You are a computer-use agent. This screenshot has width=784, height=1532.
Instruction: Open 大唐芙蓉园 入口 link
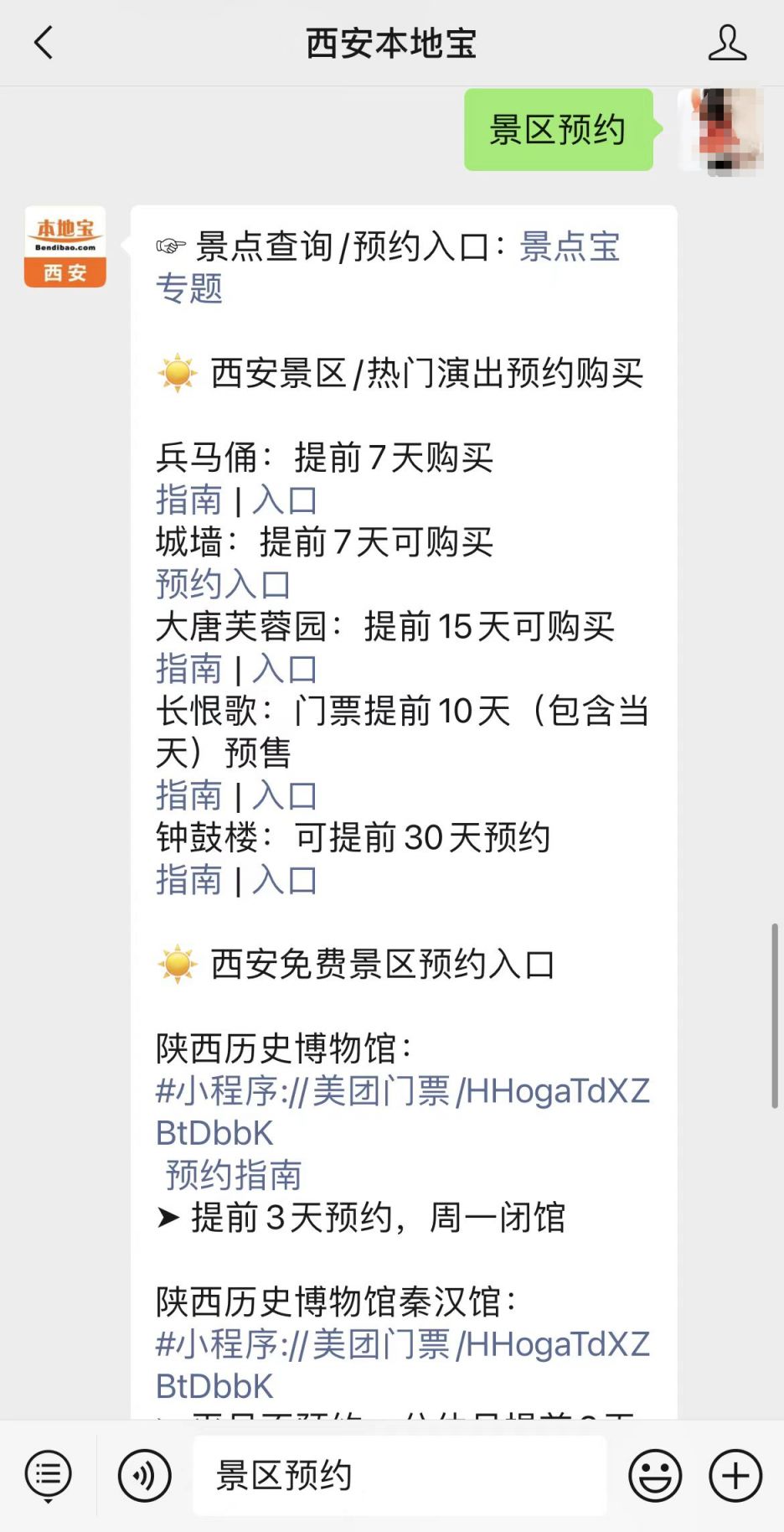[x=285, y=669]
